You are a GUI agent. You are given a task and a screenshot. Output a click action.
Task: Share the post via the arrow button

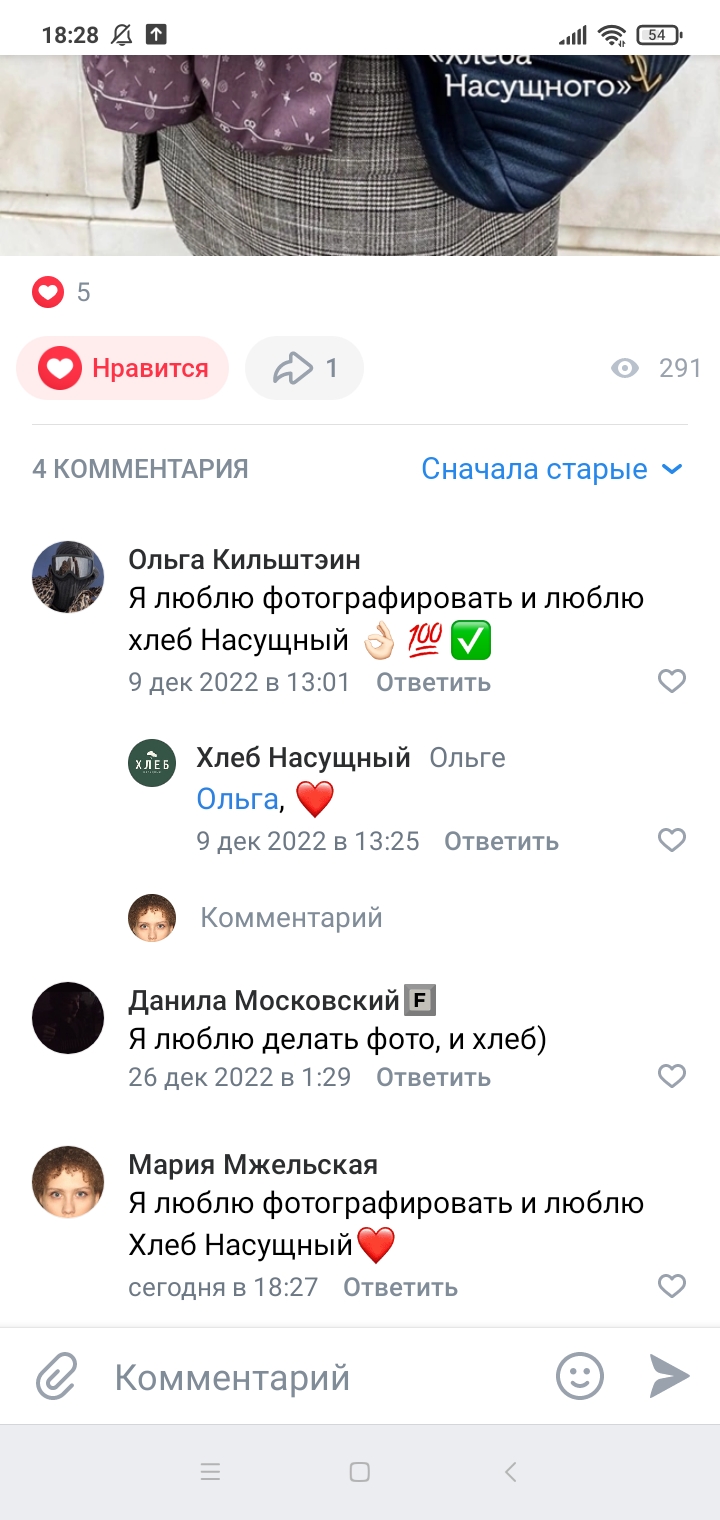click(304, 369)
